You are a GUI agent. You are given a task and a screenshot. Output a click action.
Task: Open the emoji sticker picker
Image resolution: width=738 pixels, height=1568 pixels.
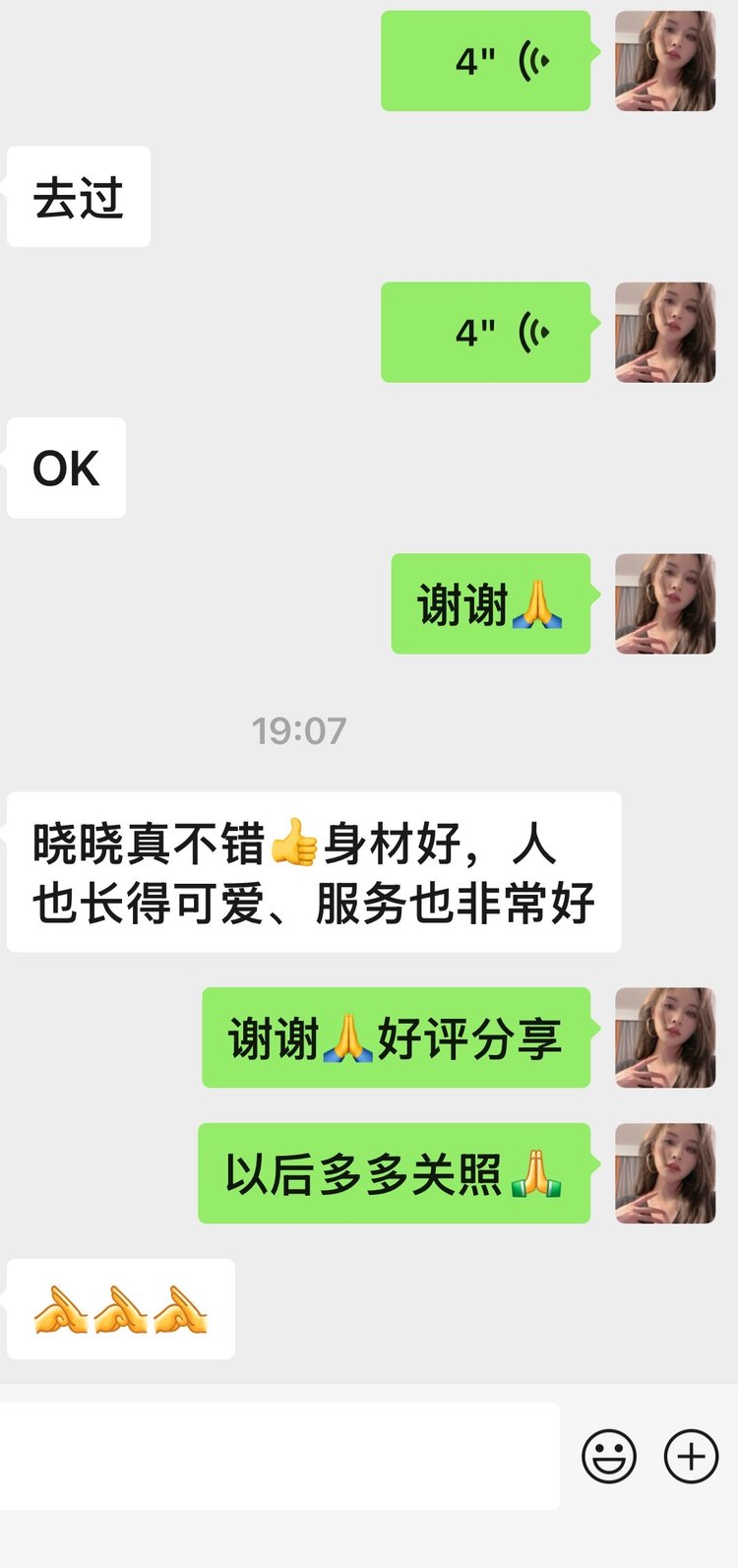click(609, 1456)
